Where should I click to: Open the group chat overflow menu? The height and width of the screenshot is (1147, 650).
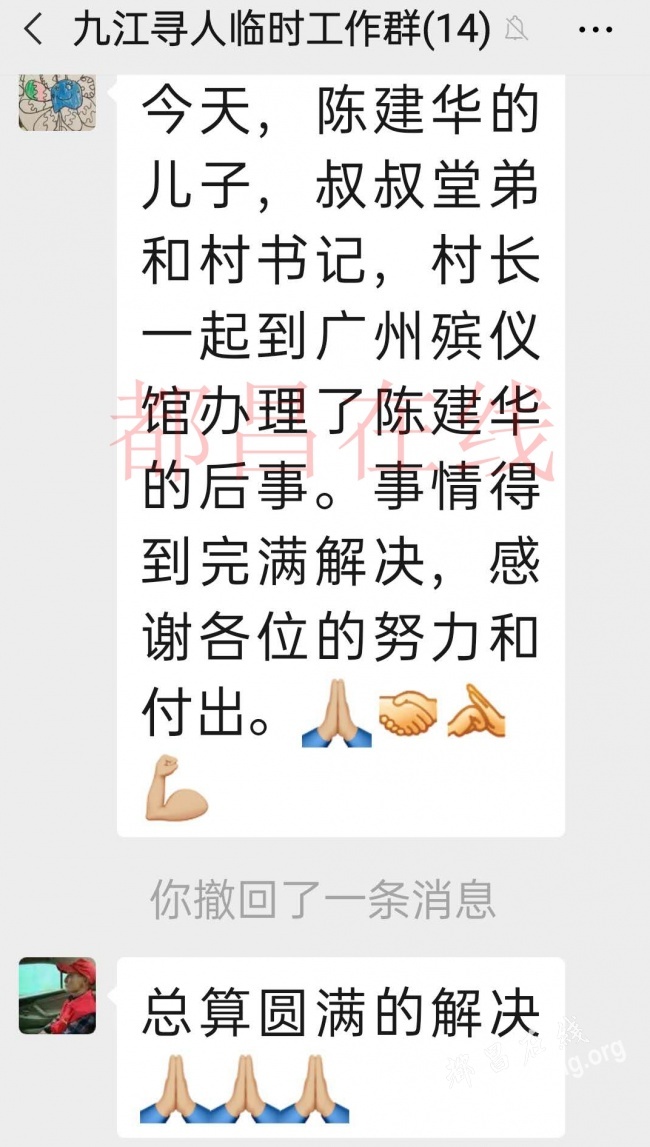[596, 31]
